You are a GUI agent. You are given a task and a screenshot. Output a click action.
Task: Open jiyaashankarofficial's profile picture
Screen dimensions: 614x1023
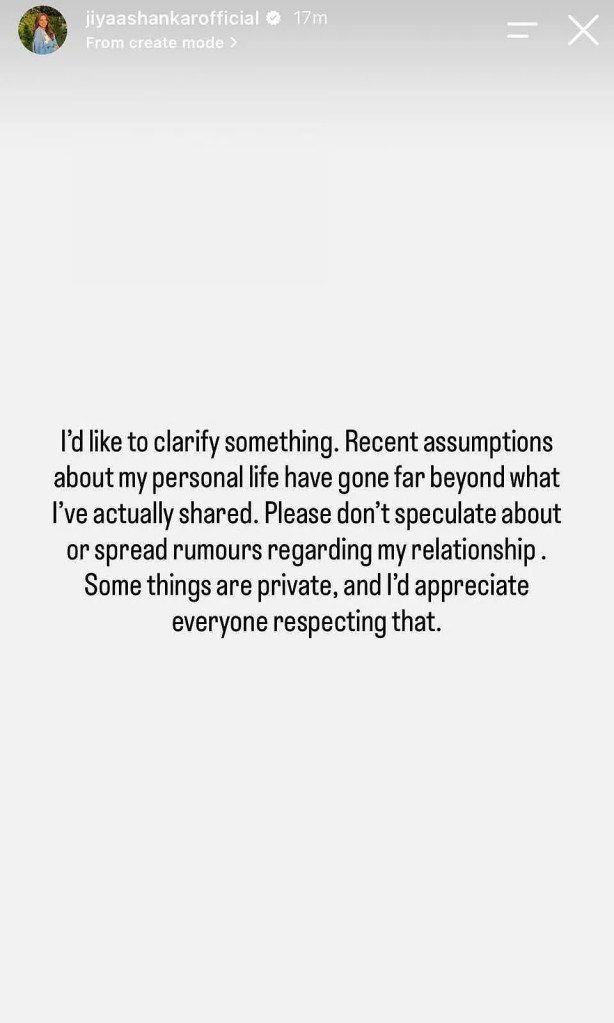point(42,30)
